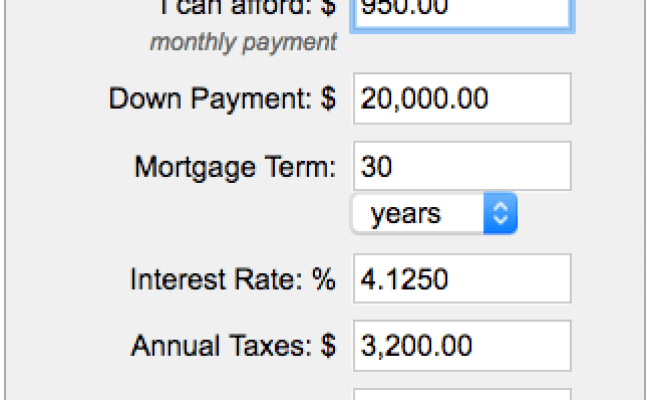Edit the affordable monthly payment field

(x=462, y=12)
